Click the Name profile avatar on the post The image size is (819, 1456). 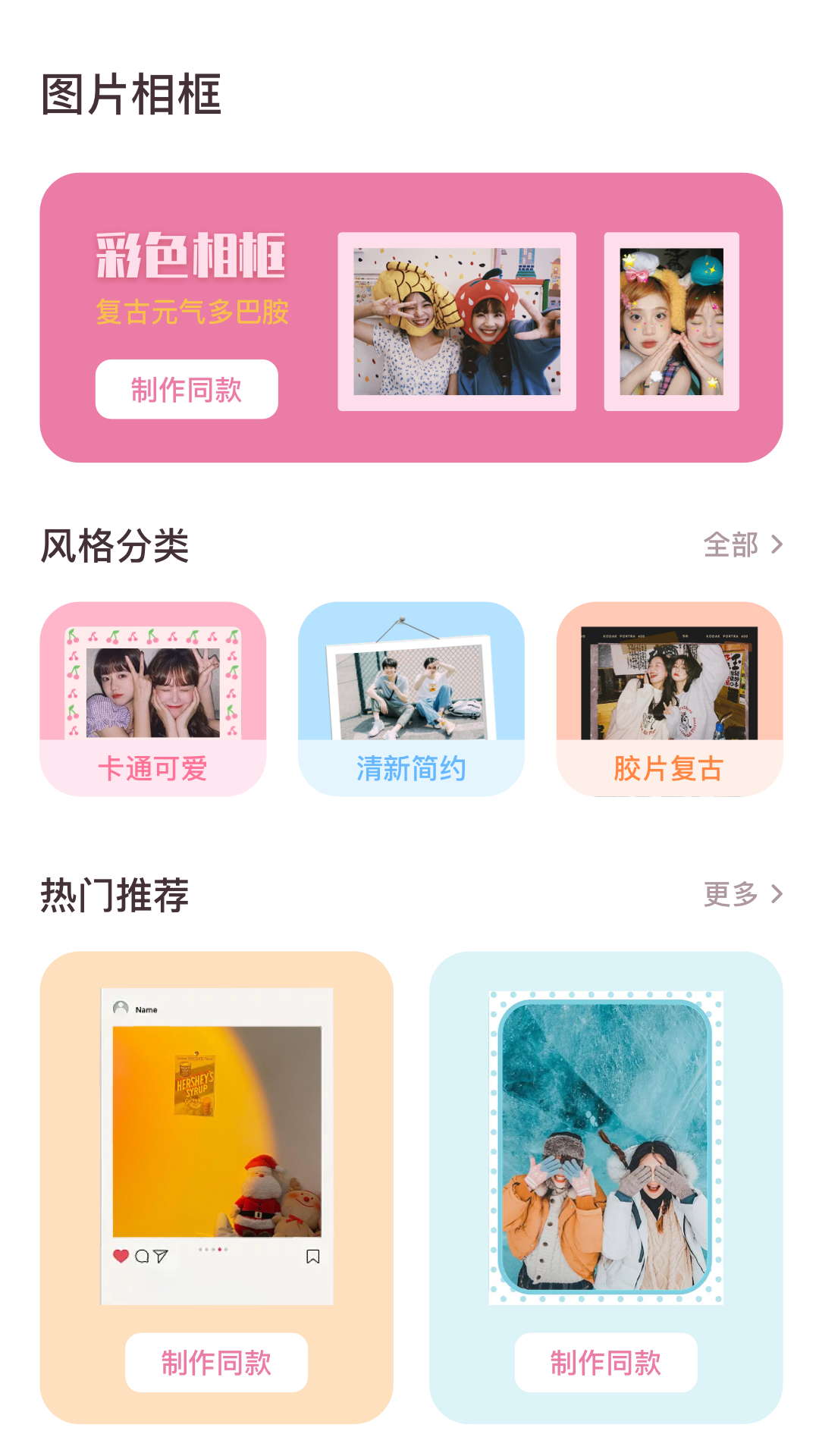(x=120, y=1006)
